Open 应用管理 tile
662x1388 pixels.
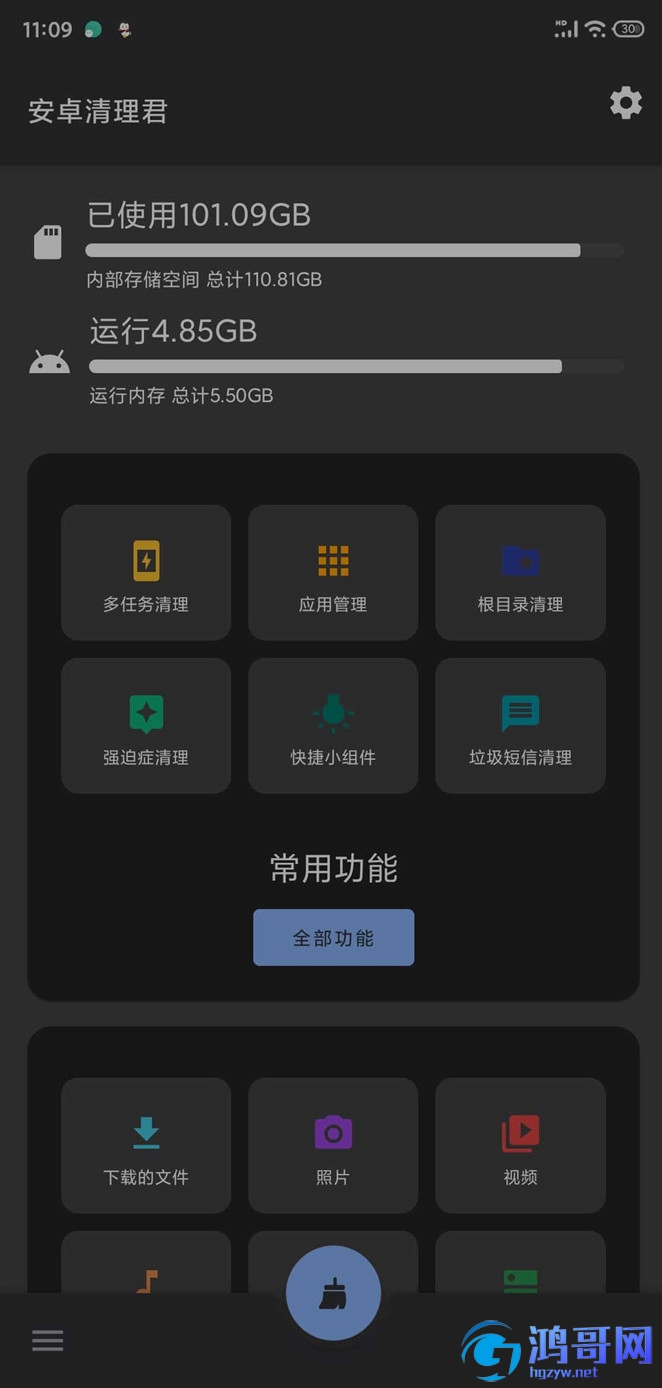click(x=333, y=573)
